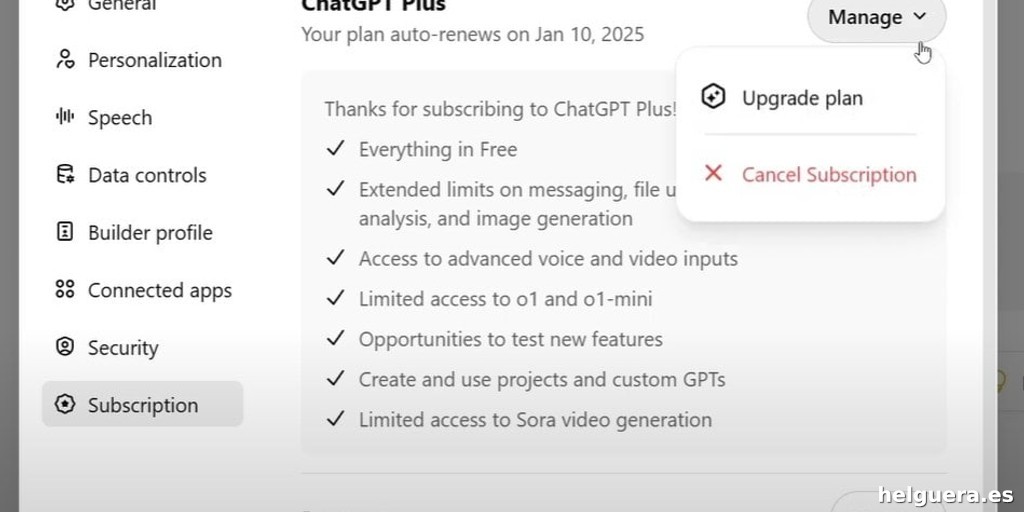The height and width of the screenshot is (512, 1024).
Task: Select Upgrade plan from the menu
Action: pyautogui.click(x=802, y=98)
